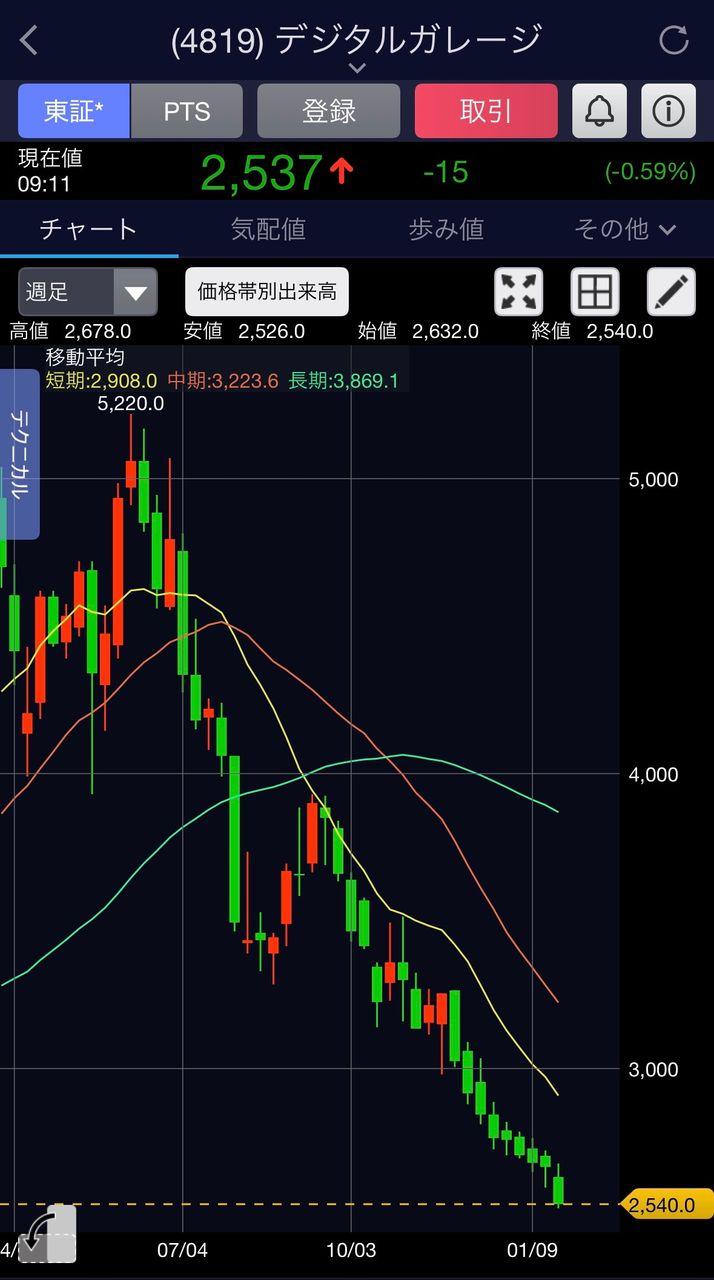Image resolution: width=714 pixels, height=1280 pixels.
Task: Expand chart to full screen
Action: (x=519, y=292)
